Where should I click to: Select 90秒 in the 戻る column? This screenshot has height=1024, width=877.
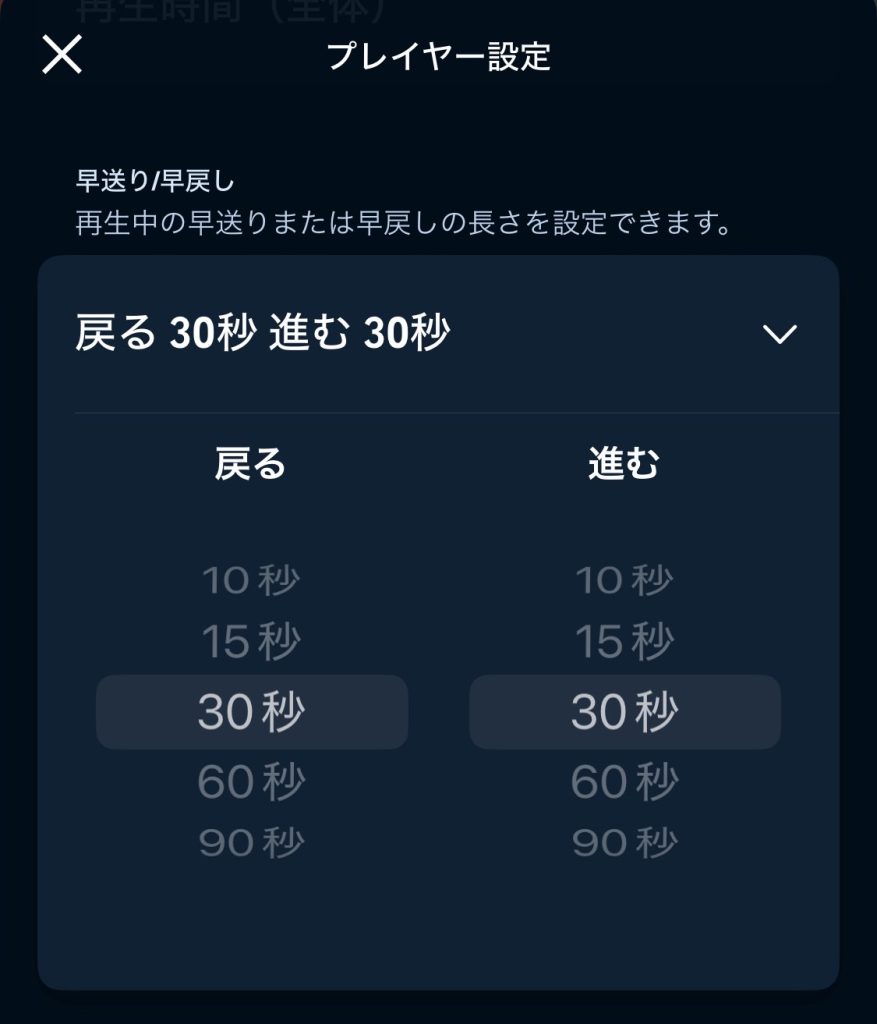pyautogui.click(x=251, y=843)
